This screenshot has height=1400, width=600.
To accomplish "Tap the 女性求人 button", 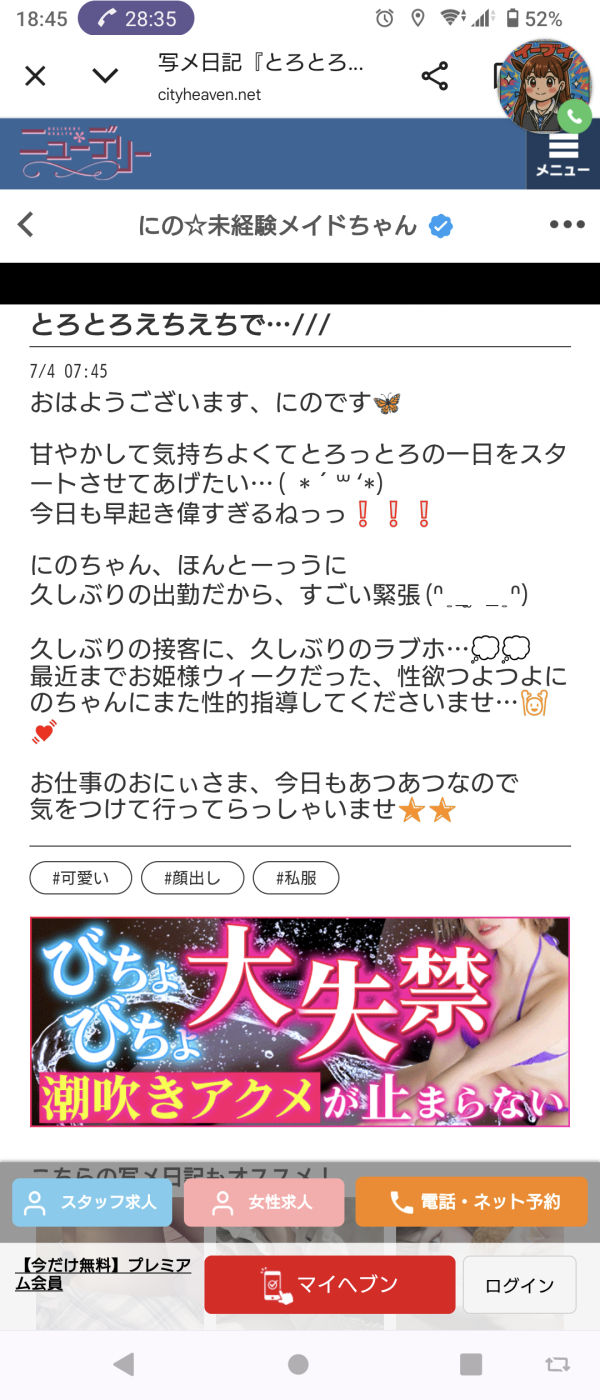I will pos(264,1202).
